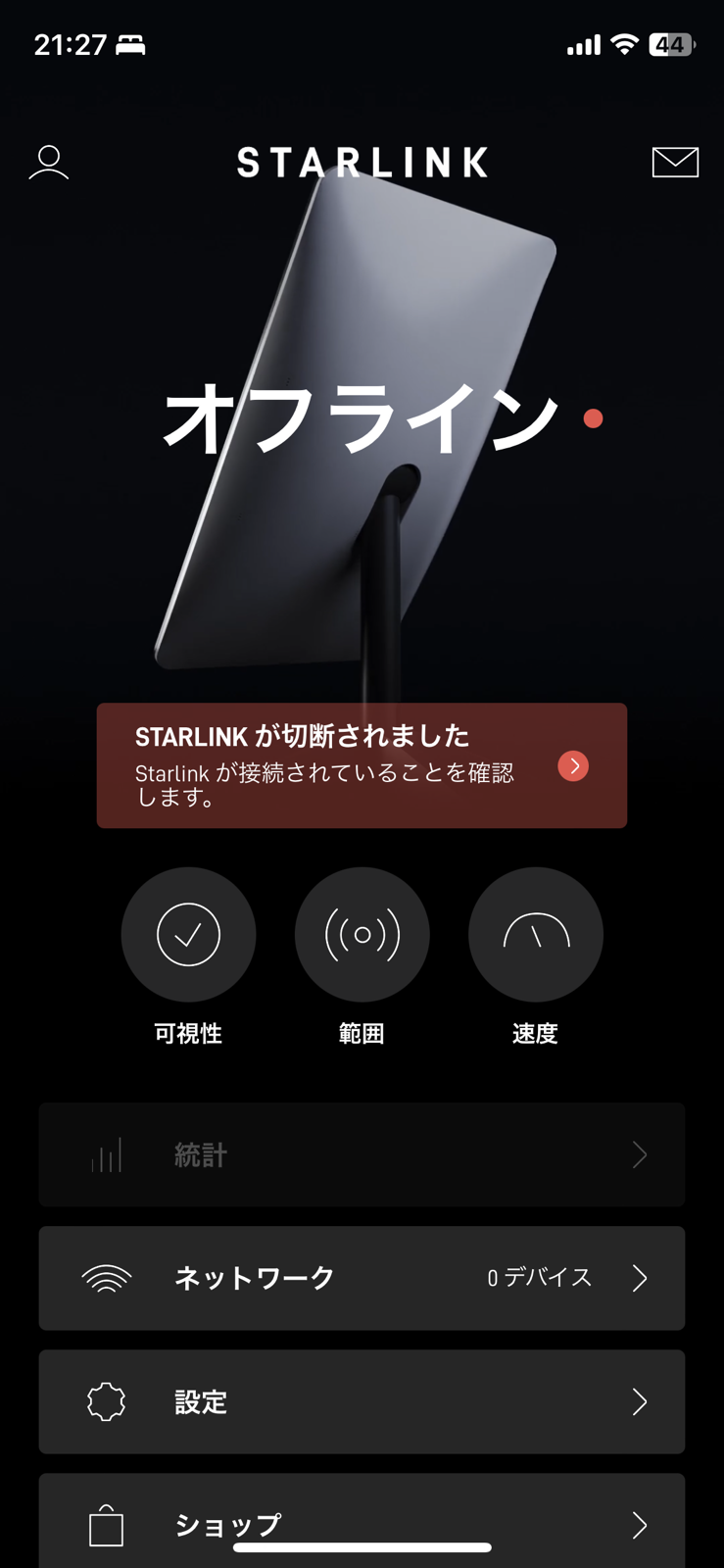724x1568 pixels.
Task: Open the 範囲 range tool
Action: [x=362, y=935]
